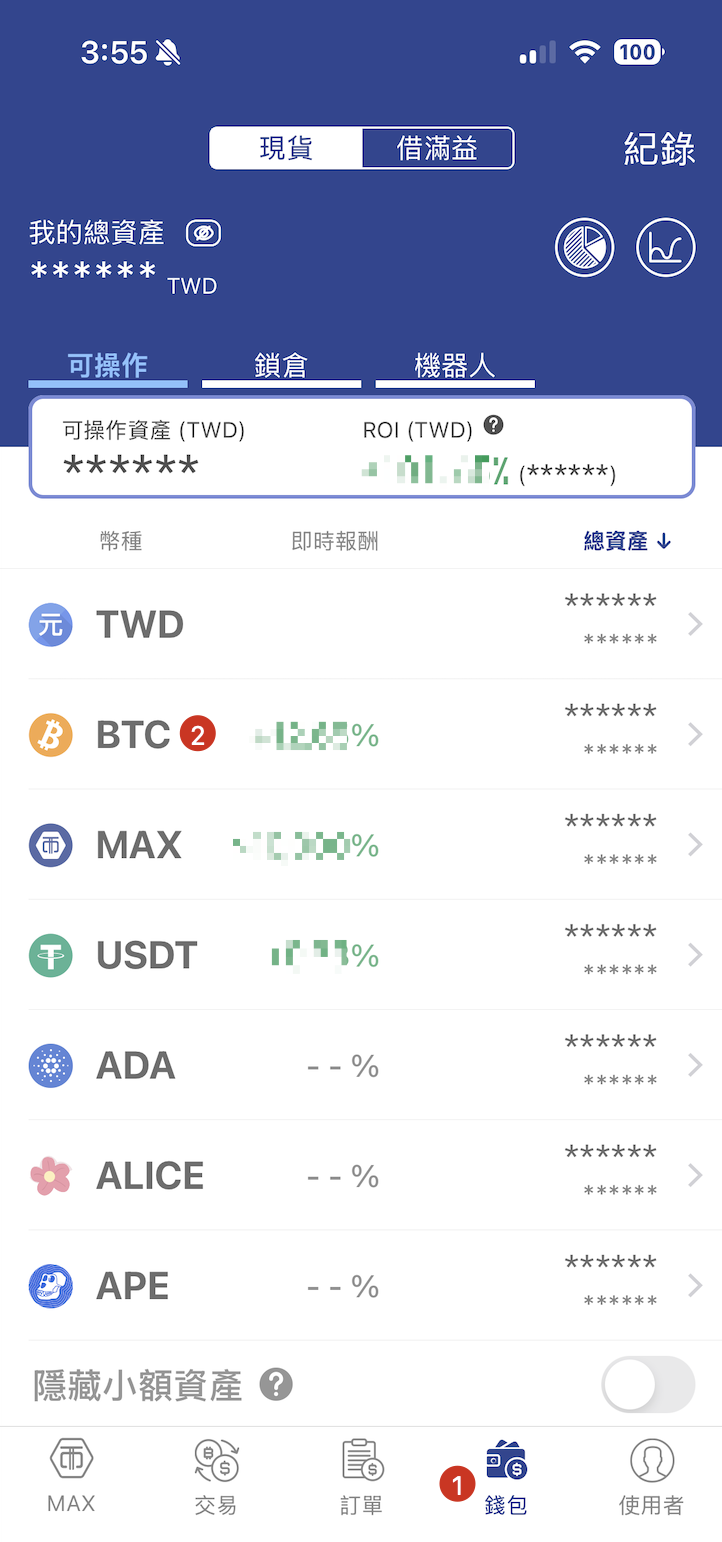Show ROI help info

click(493, 426)
